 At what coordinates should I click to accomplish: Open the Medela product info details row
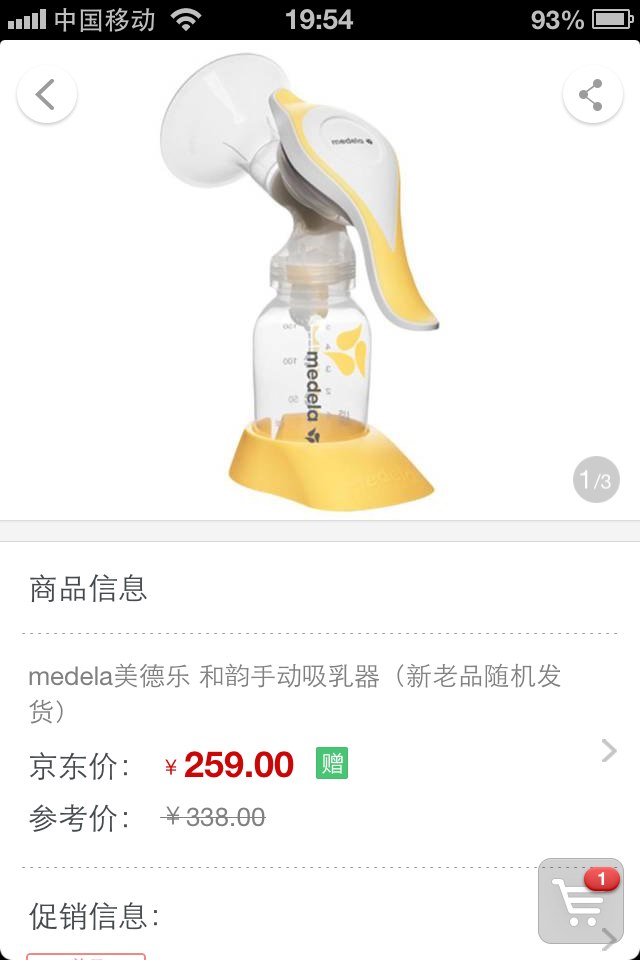coord(608,751)
